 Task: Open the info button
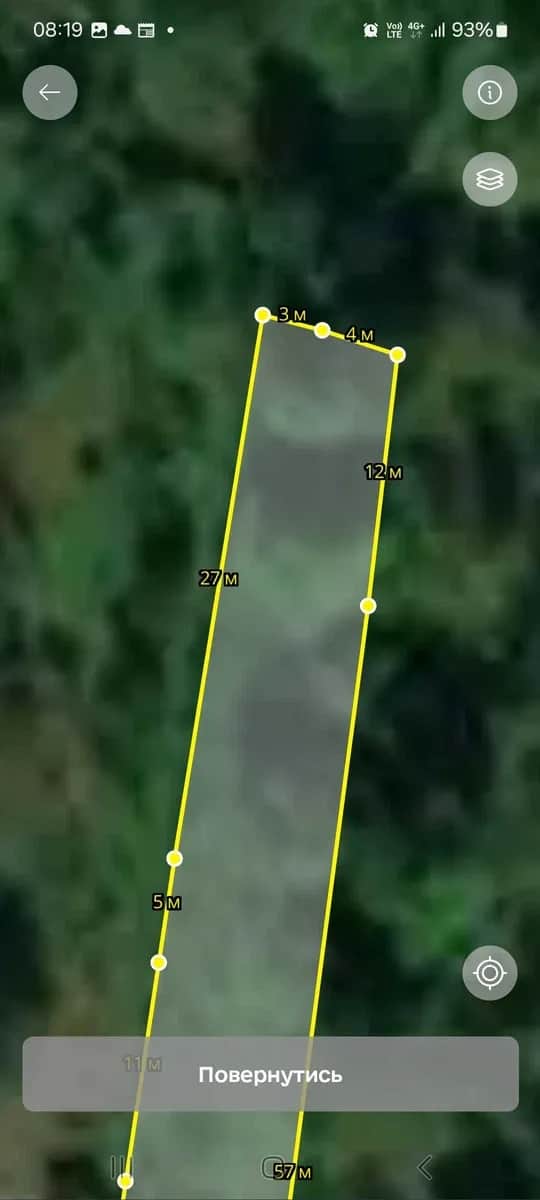pos(490,93)
